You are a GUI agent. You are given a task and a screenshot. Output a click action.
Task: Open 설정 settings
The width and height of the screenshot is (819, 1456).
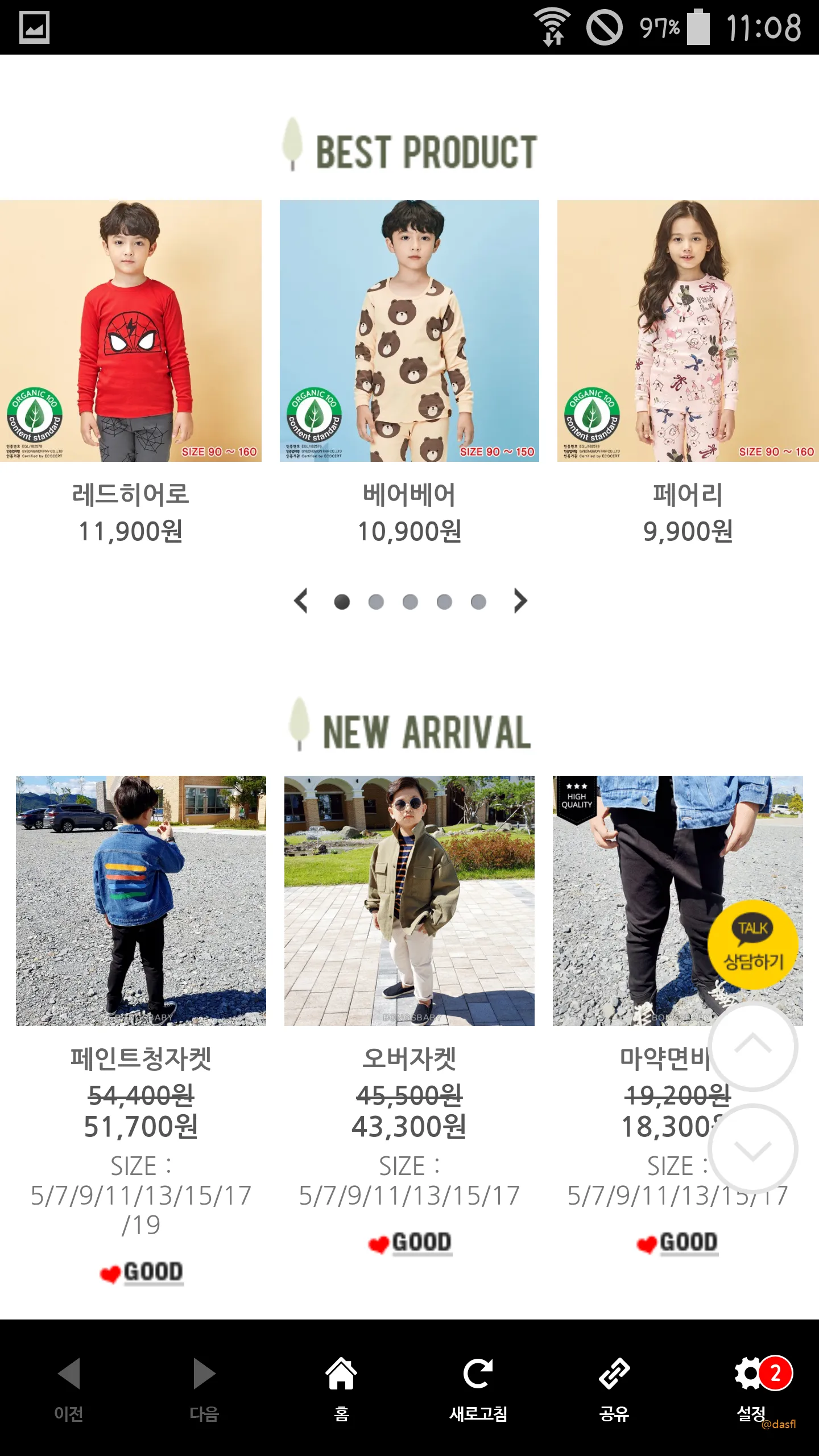pos(751,1388)
